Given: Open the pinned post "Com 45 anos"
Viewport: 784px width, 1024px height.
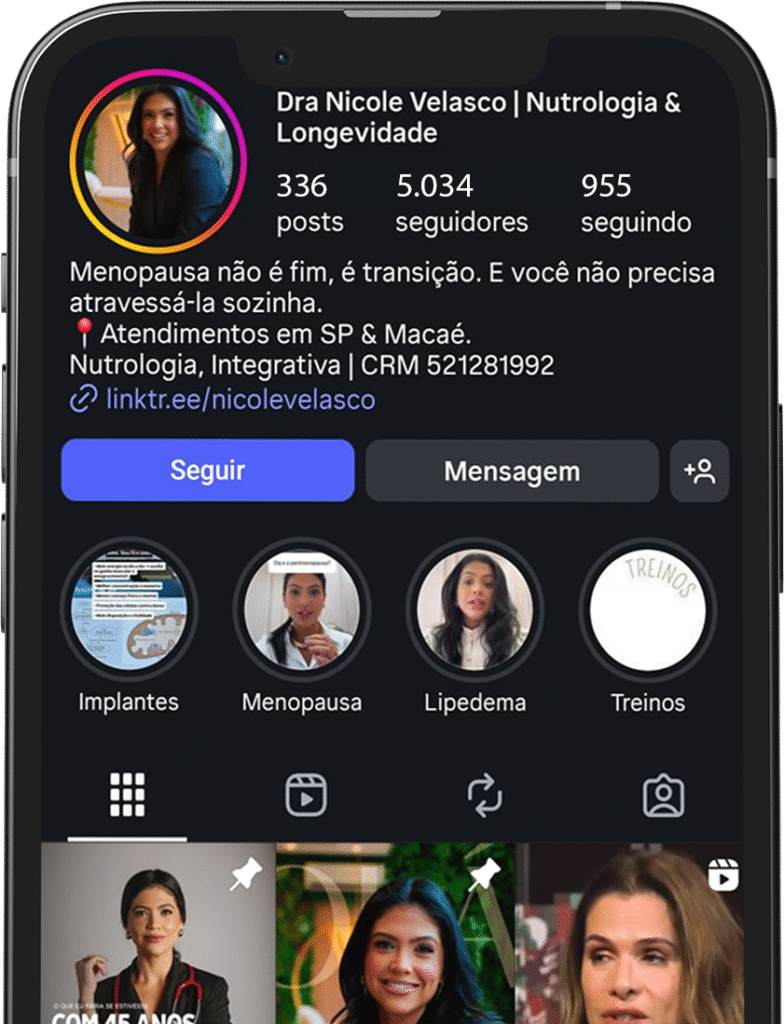Looking at the screenshot, I should pos(156,935).
